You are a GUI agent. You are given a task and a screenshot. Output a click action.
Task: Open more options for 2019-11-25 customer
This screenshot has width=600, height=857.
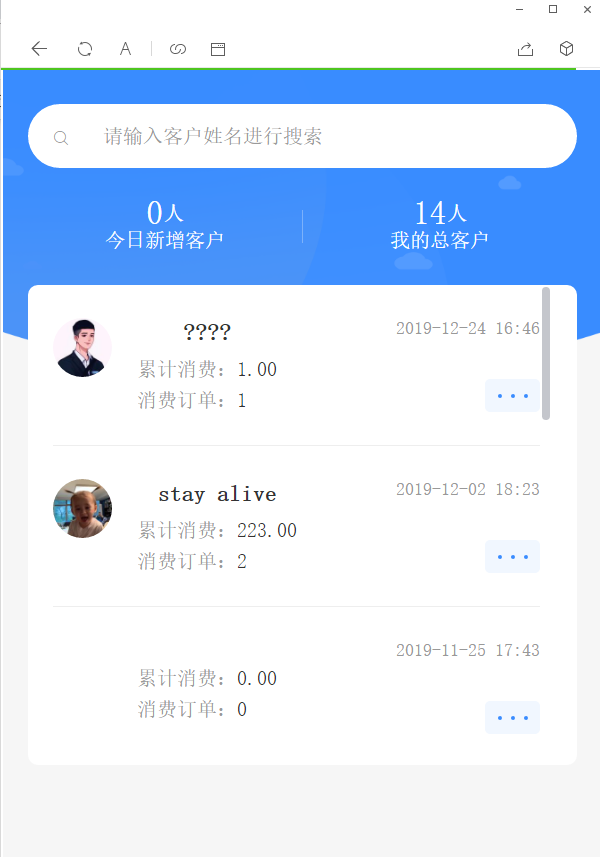[512, 718]
